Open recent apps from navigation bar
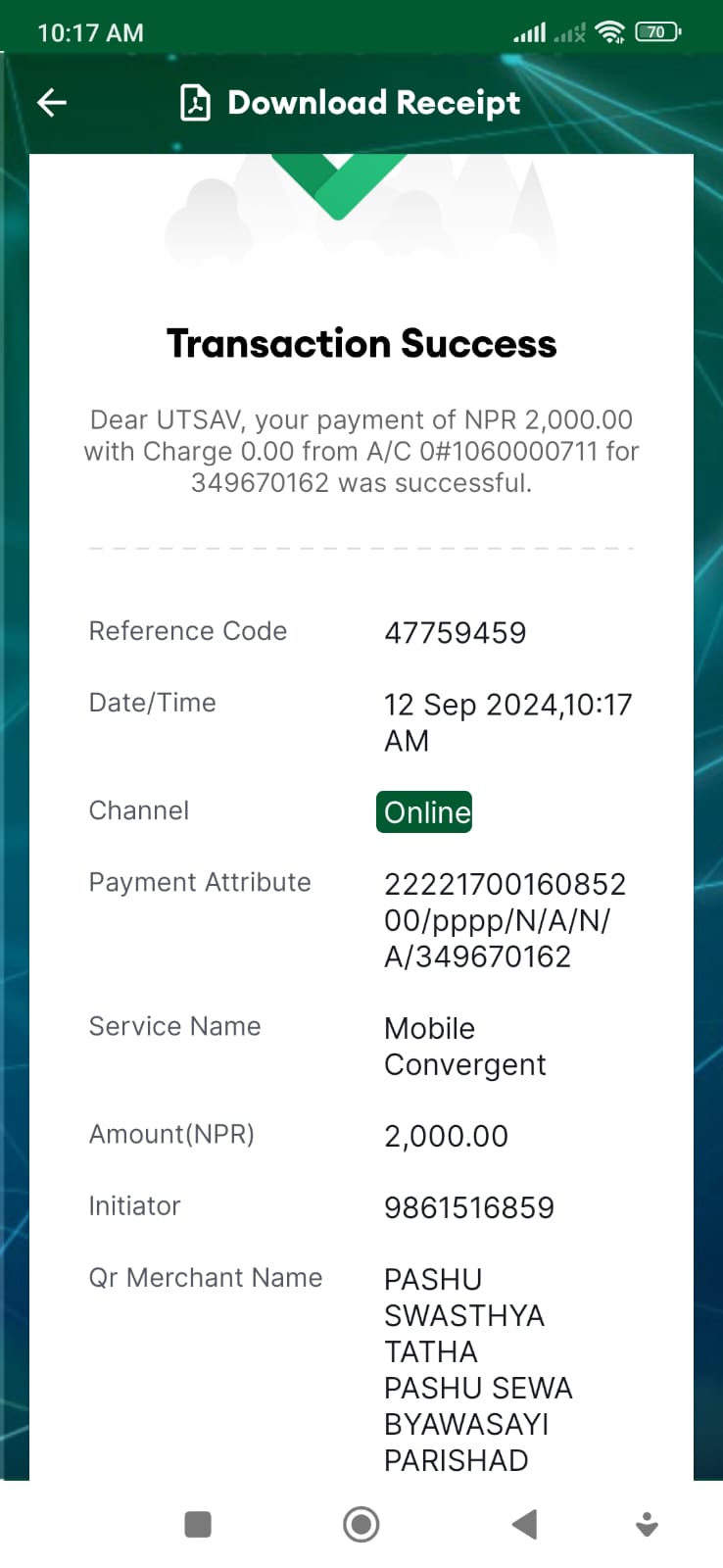 click(x=198, y=1524)
